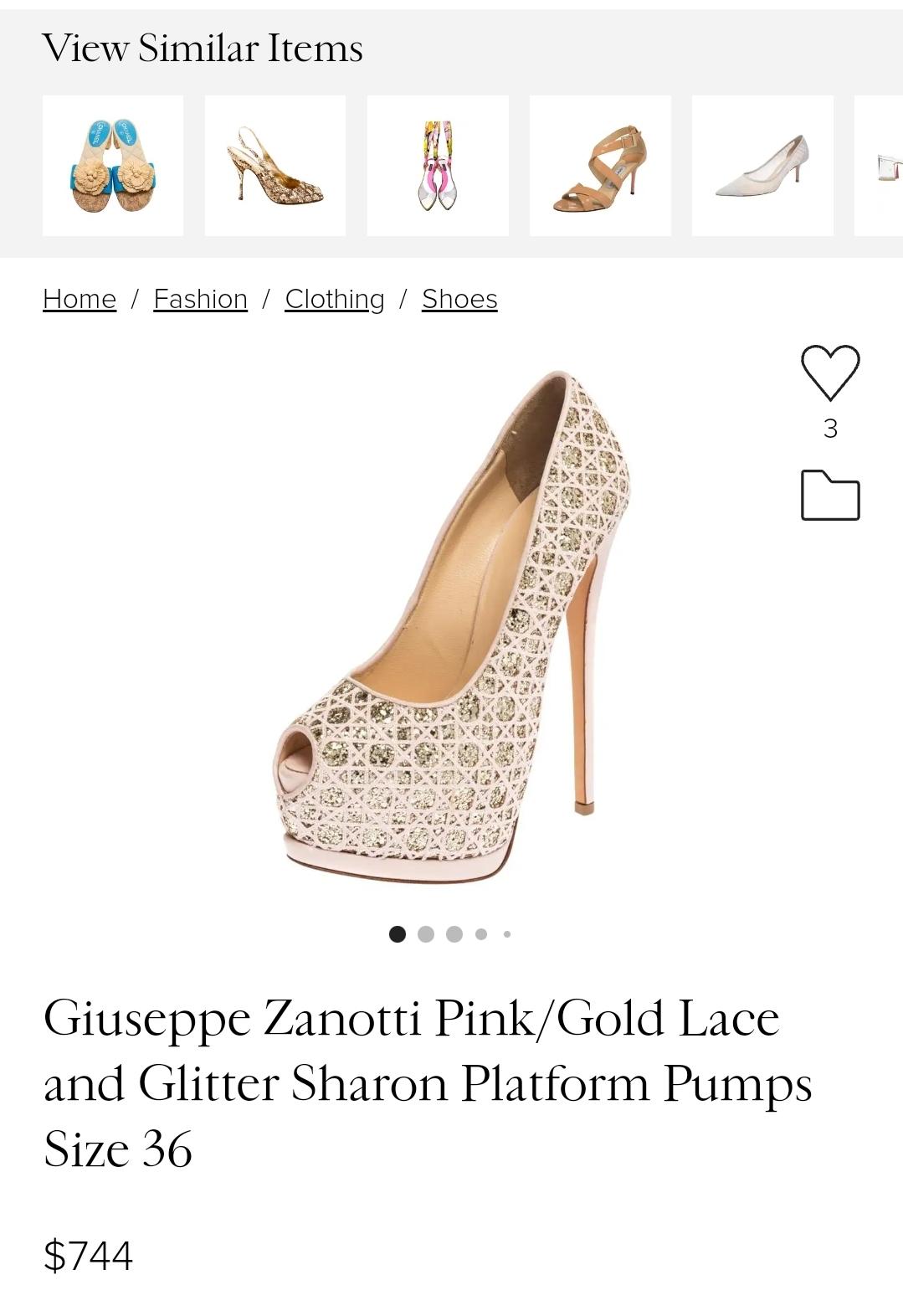Open the Shoes category breadcrumb
Viewport: 903px width, 1316px height.
(459, 299)
